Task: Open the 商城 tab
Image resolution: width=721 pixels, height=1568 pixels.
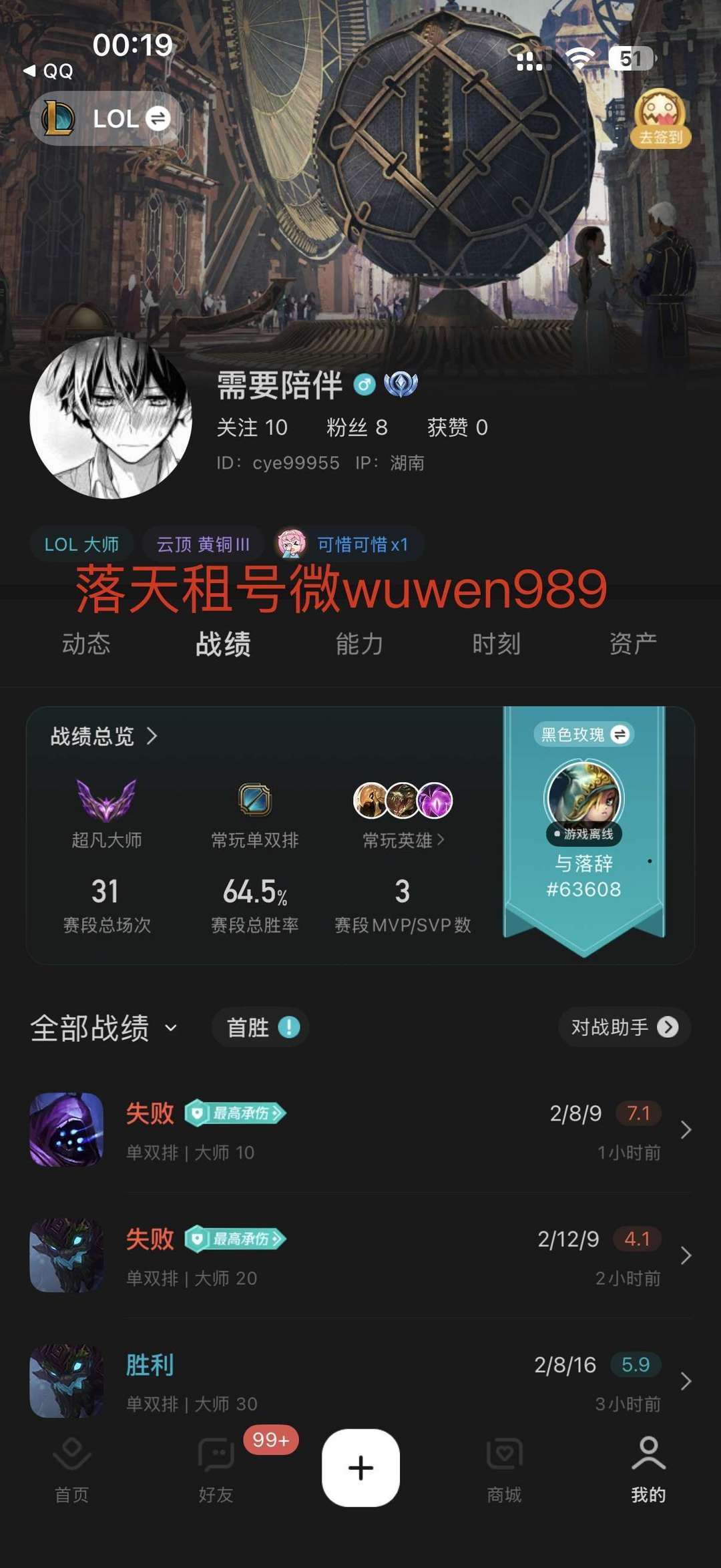Action: click(x=504, y=1469)
